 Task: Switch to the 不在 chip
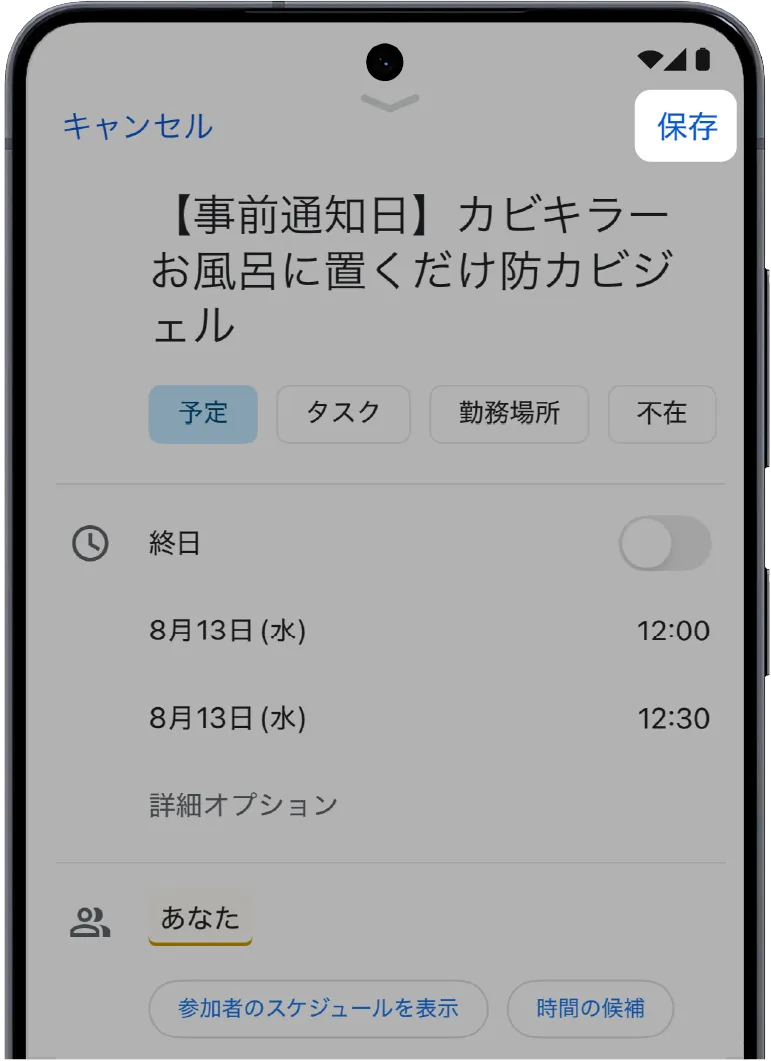[x=661, y=414]
